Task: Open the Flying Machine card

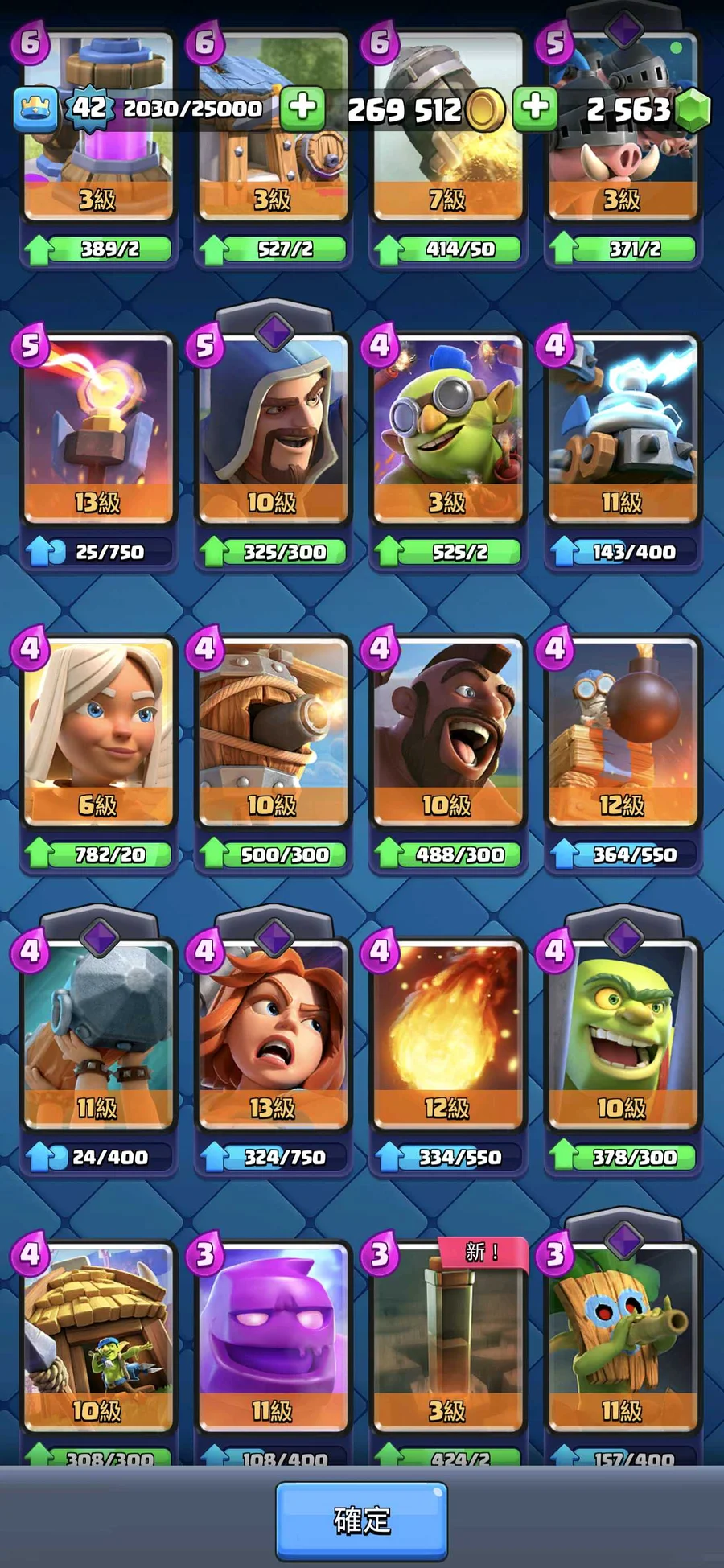Action: tap(273, 728)
